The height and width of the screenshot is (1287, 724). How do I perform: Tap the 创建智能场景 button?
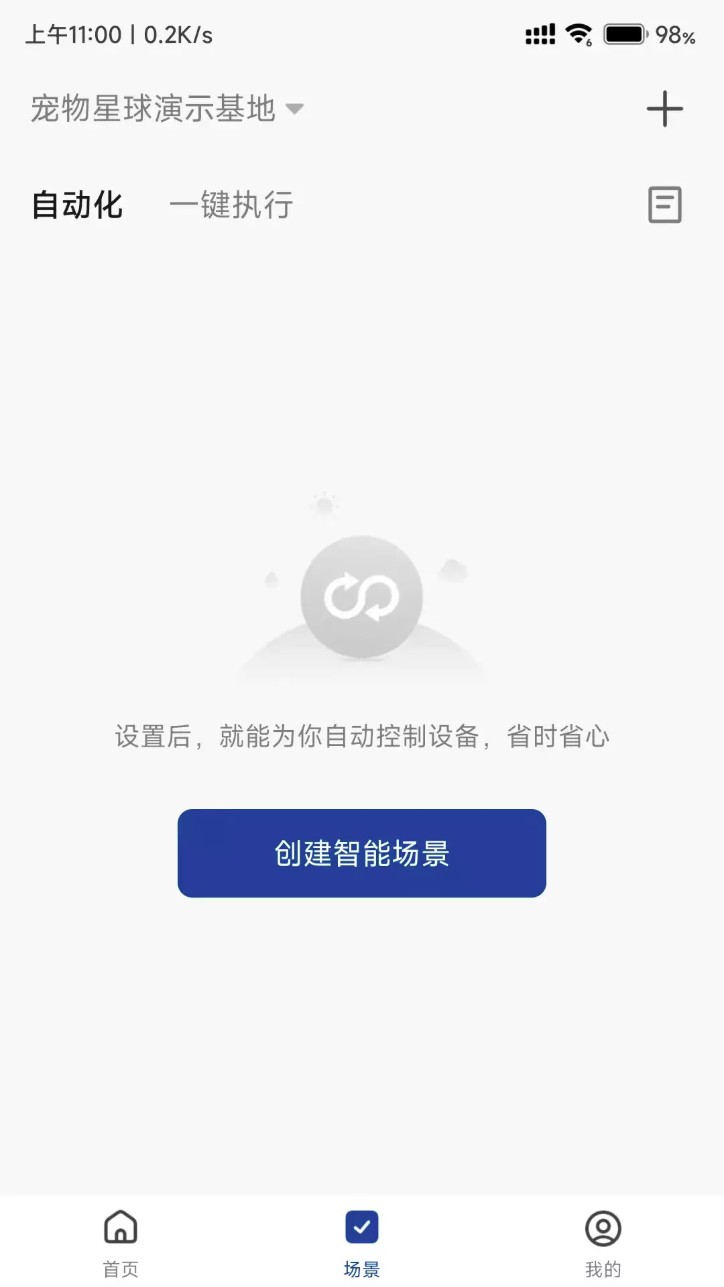coord(362,853)
